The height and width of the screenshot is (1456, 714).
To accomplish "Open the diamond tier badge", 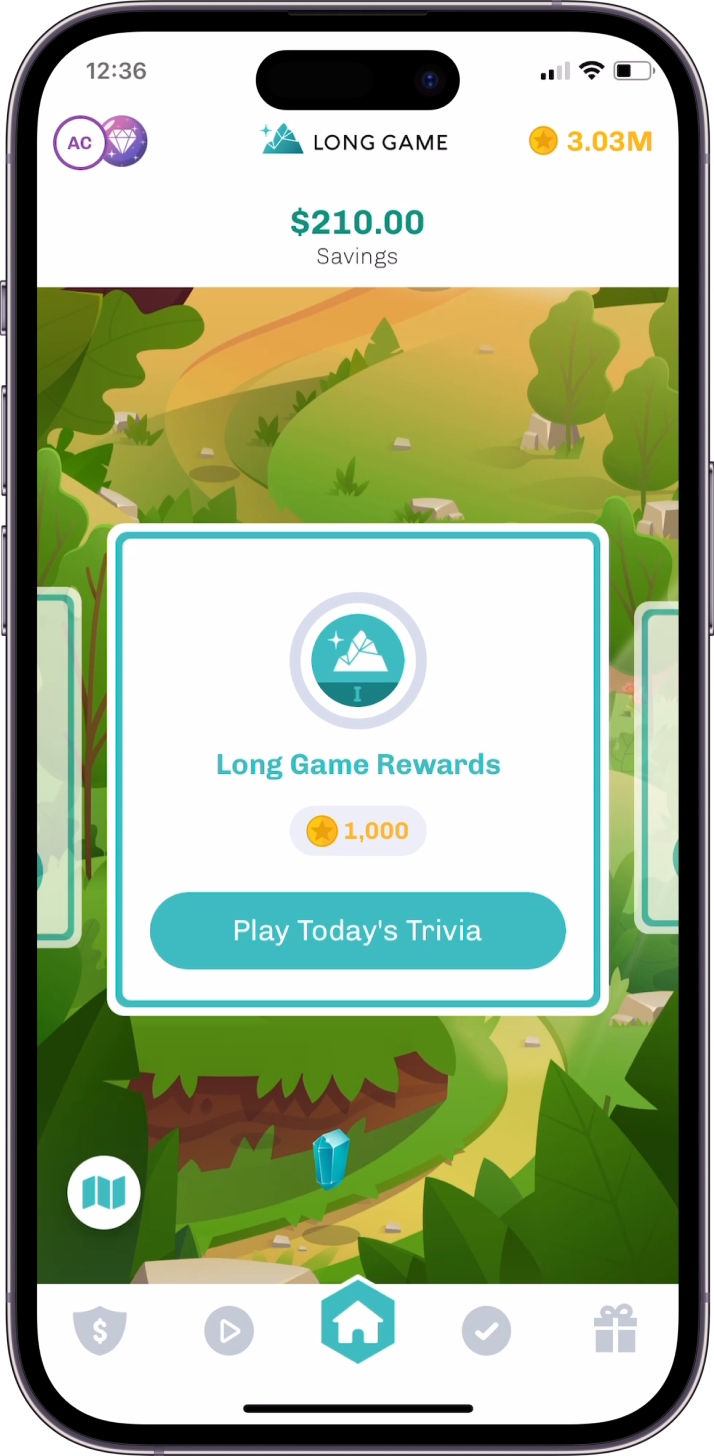I will point(125,141).
